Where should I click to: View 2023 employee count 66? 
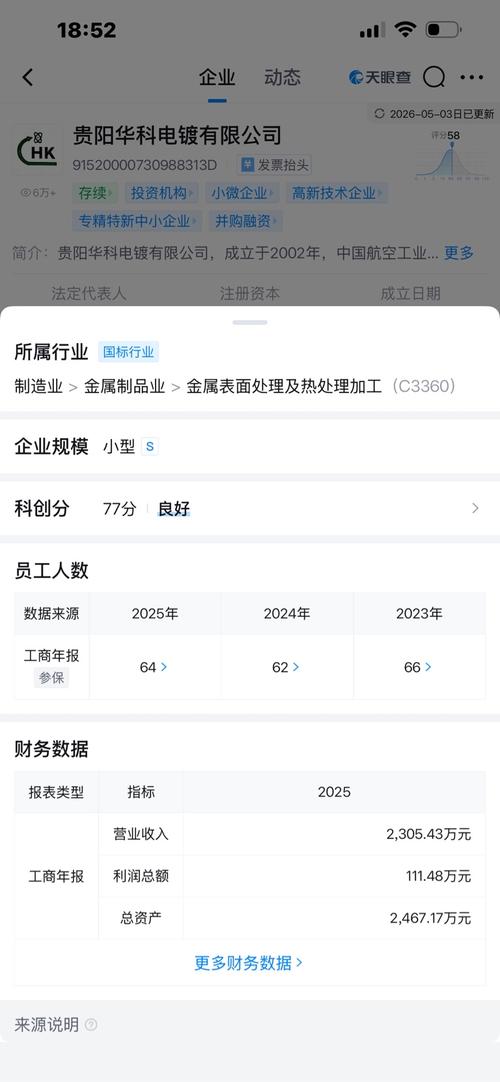point(418,667)
